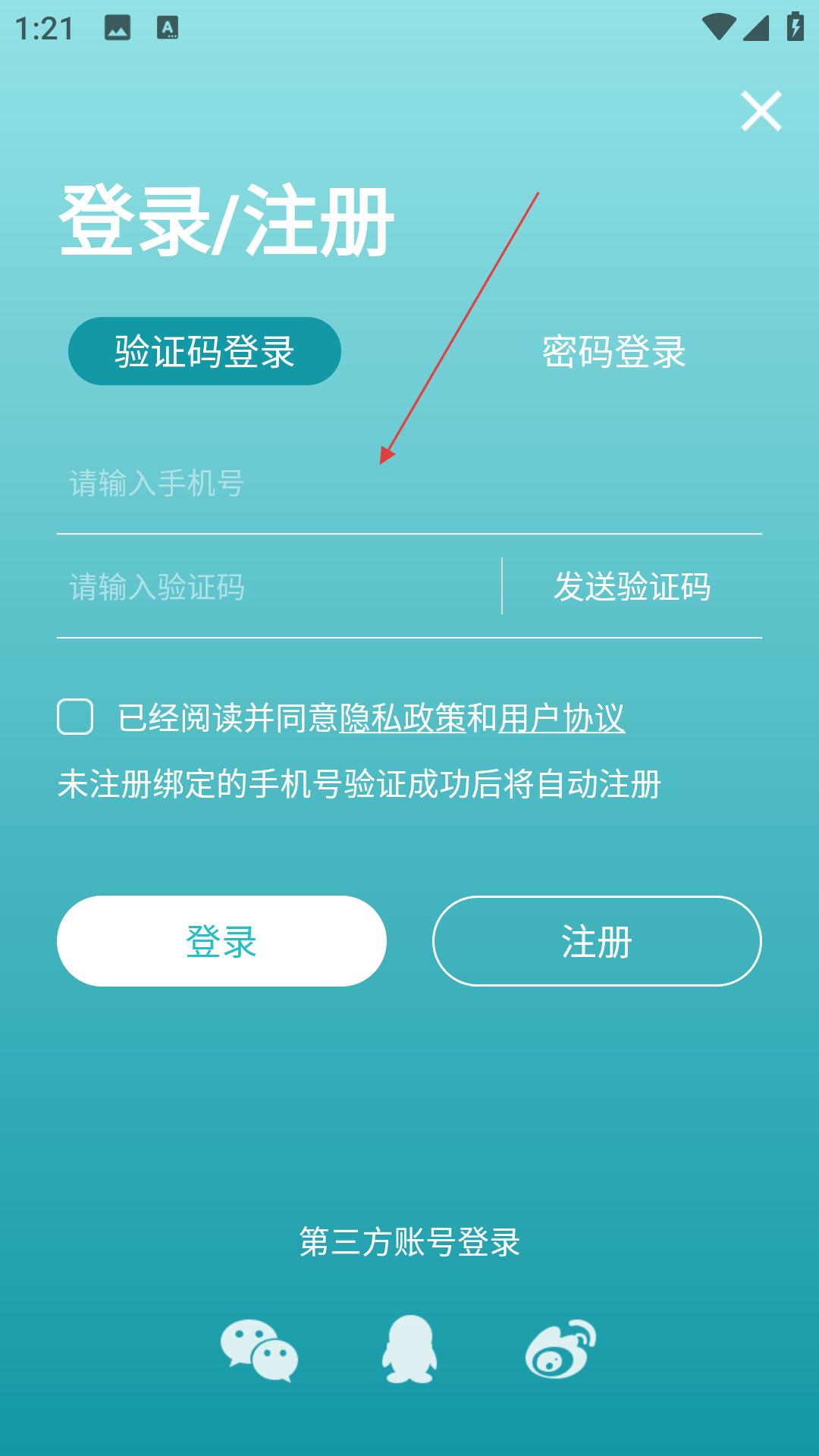Tap the 请输入验证码 code field

tap(278, 587)
